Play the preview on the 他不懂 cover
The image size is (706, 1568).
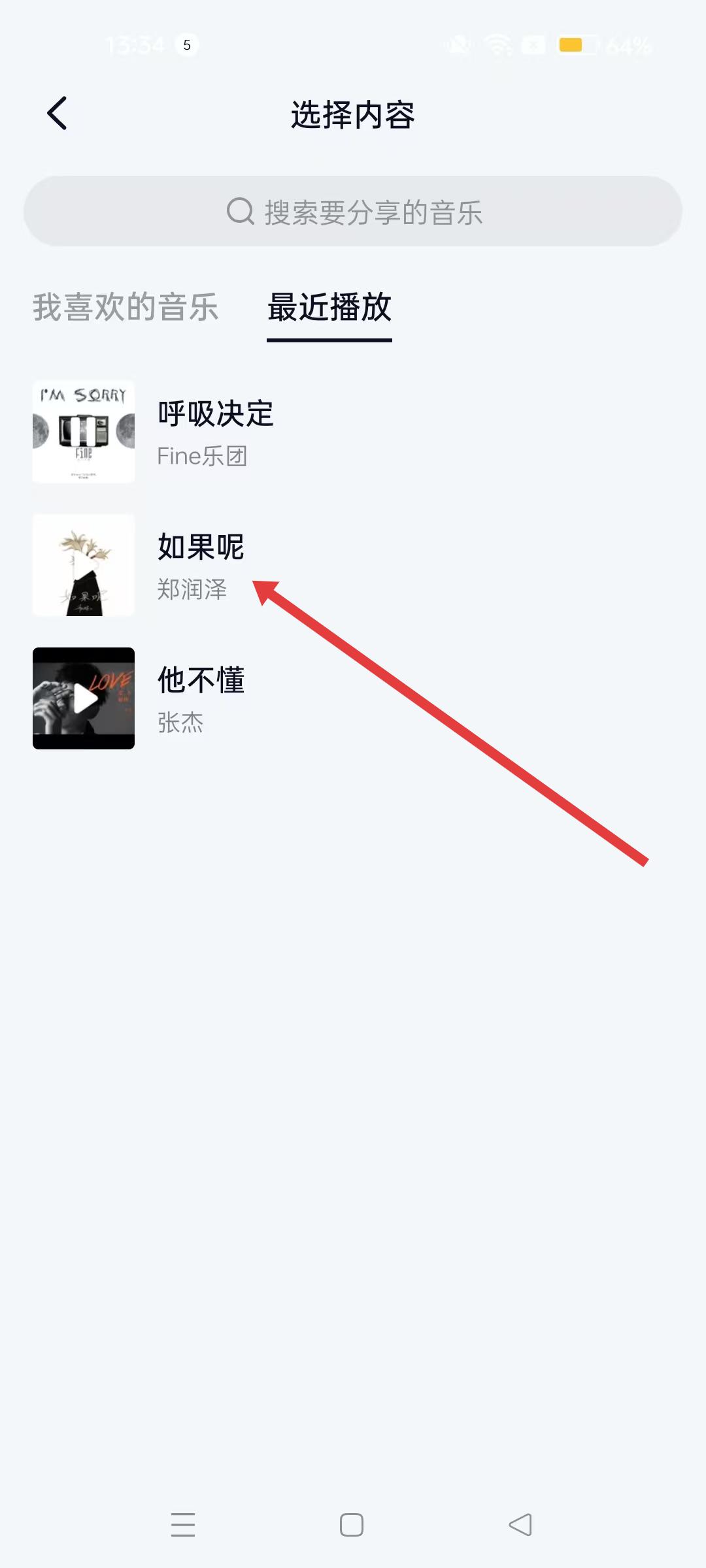[x=84, y=698]
